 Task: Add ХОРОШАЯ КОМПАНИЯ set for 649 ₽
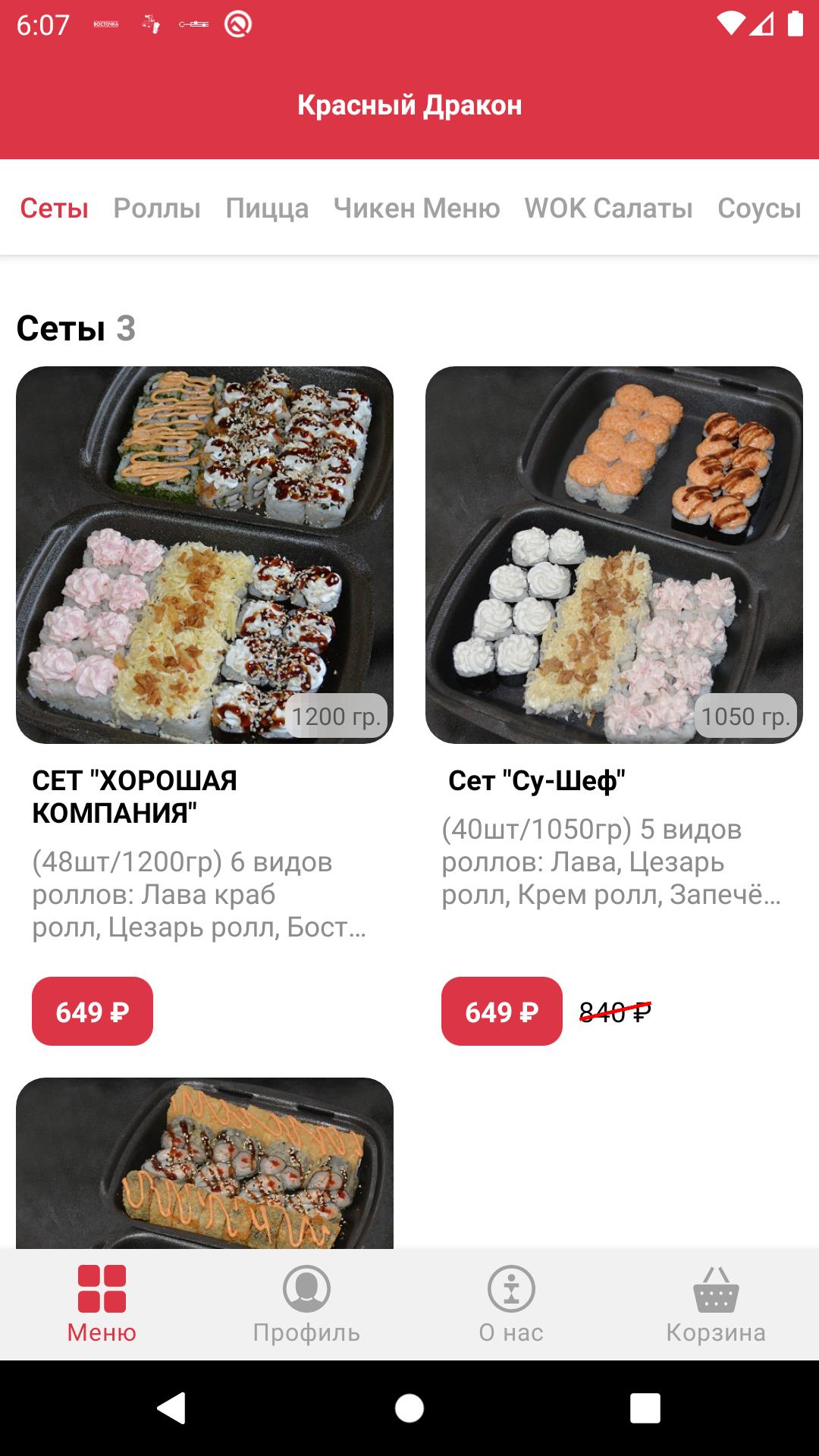pos(93,1011)
